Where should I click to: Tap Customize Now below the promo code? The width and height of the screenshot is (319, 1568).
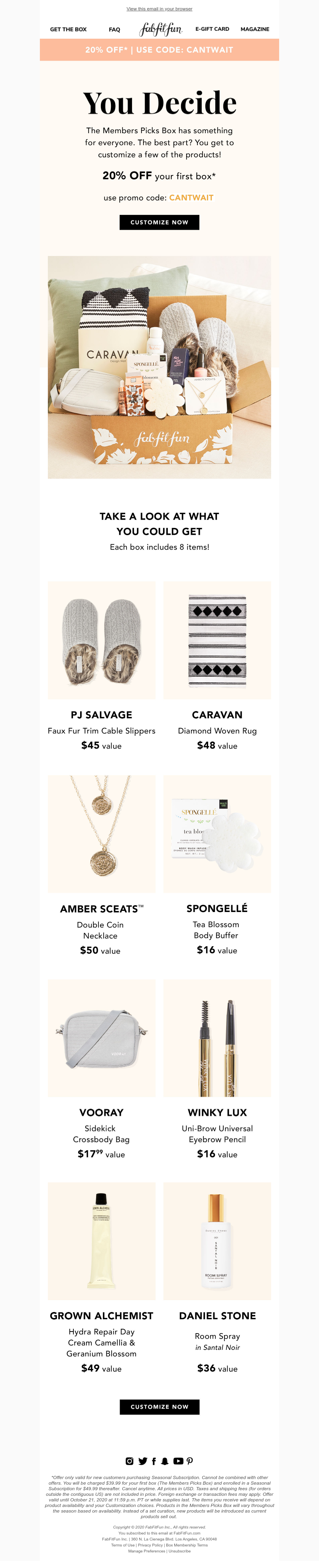coord(159,222)
